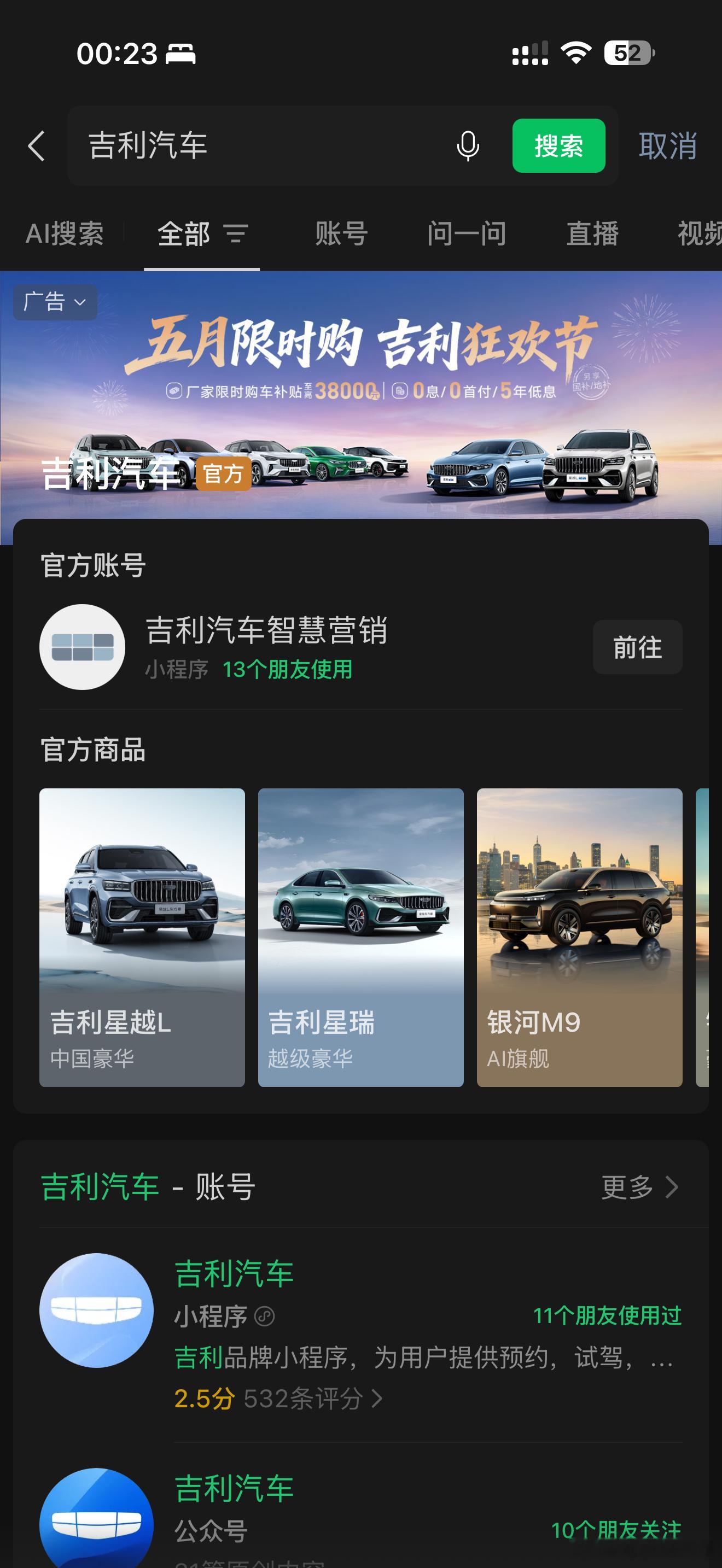722x1568 pixels.
Task: Cancel the search with 取消
Action: 668,146
